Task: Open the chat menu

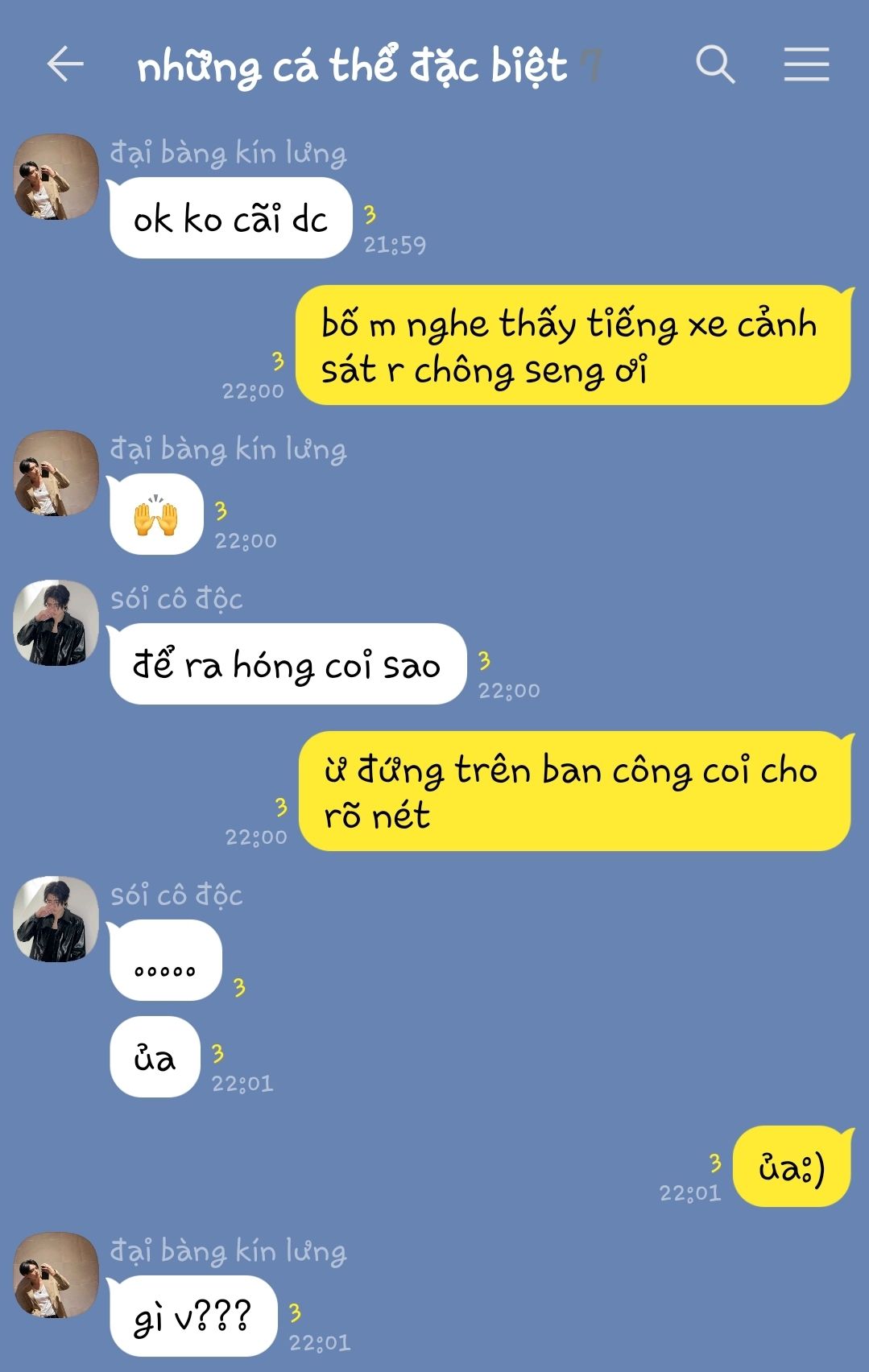Action: (x=806, y=64)
